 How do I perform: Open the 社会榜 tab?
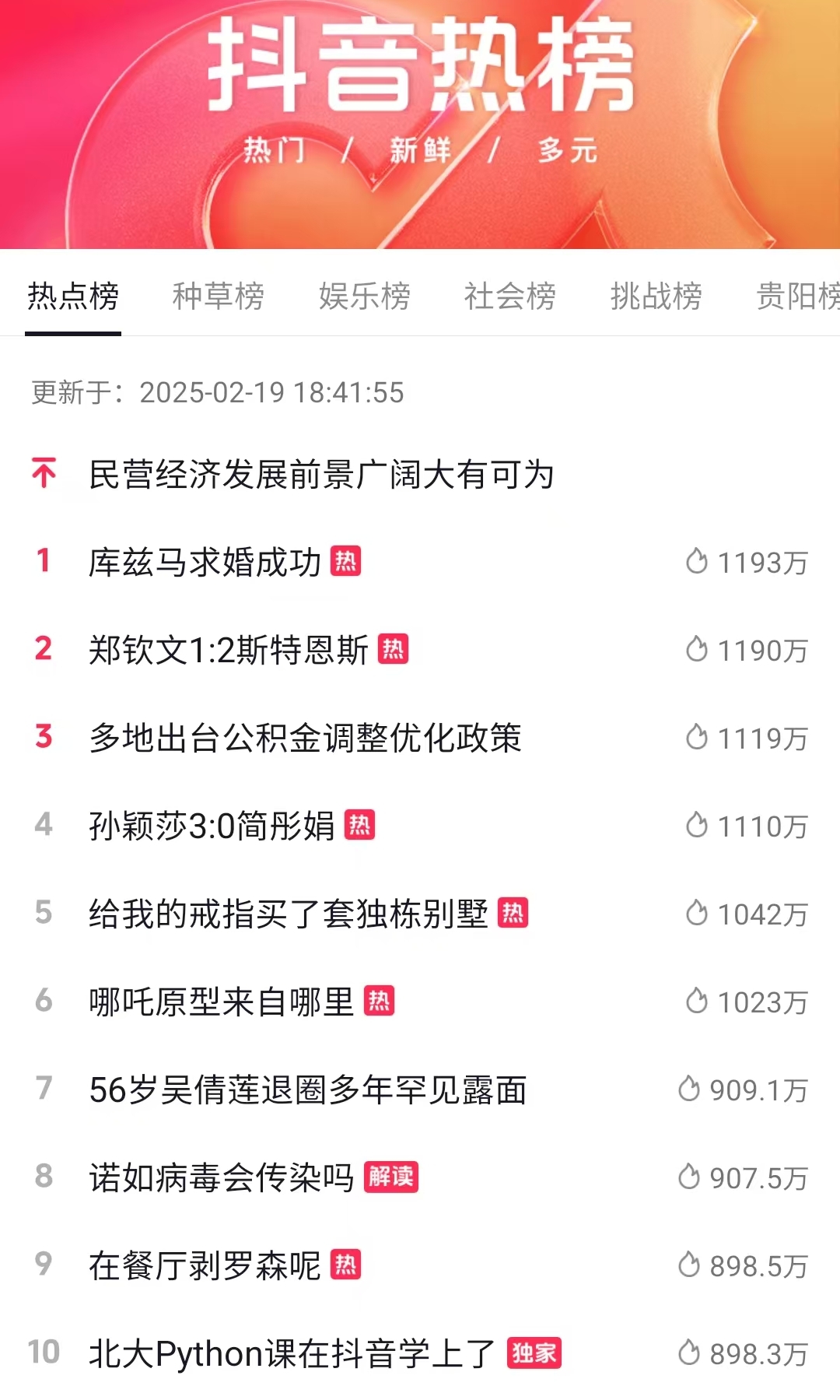[x=510, y=296]
